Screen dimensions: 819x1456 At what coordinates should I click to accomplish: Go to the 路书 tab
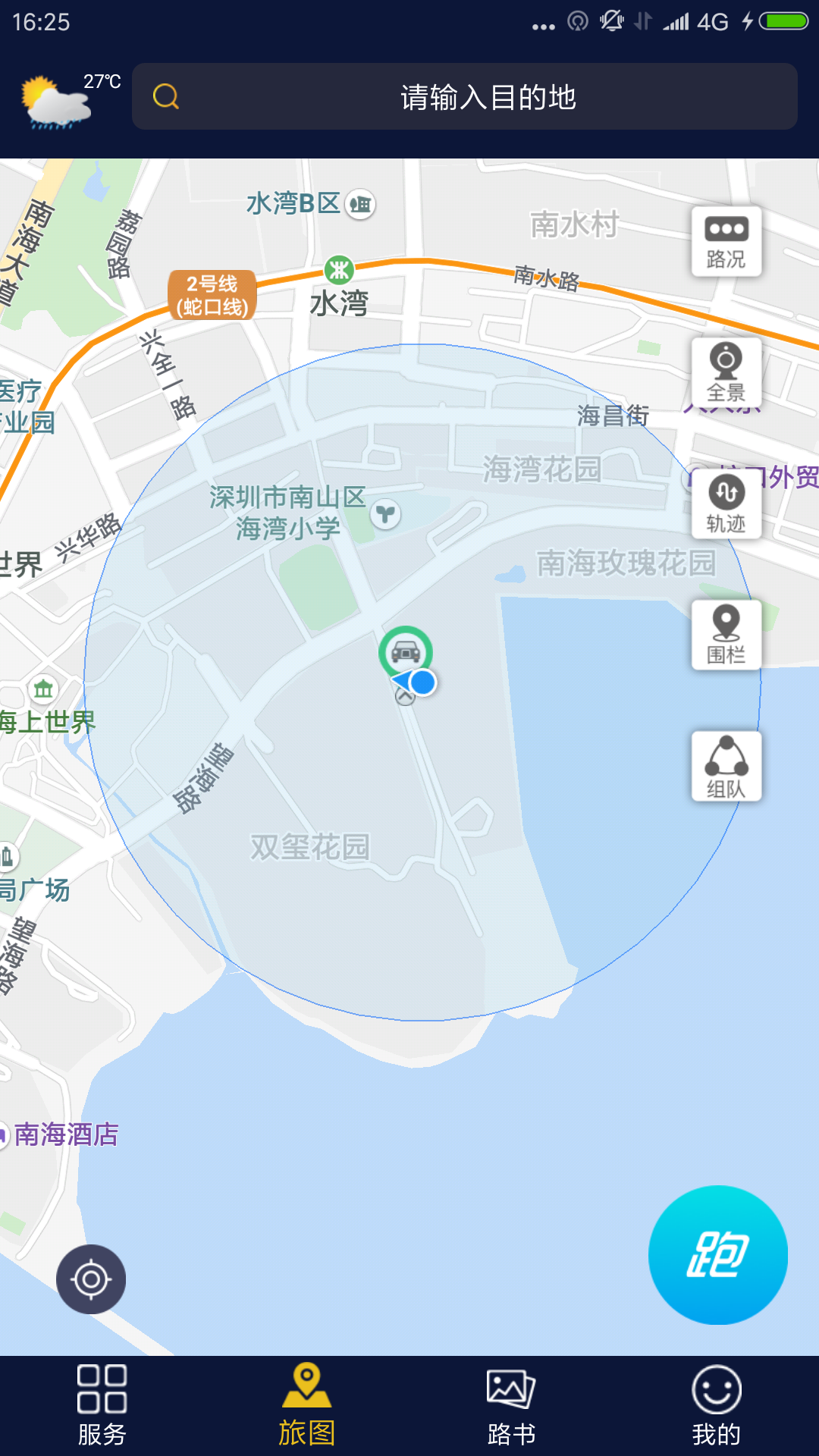point(511,1405)
